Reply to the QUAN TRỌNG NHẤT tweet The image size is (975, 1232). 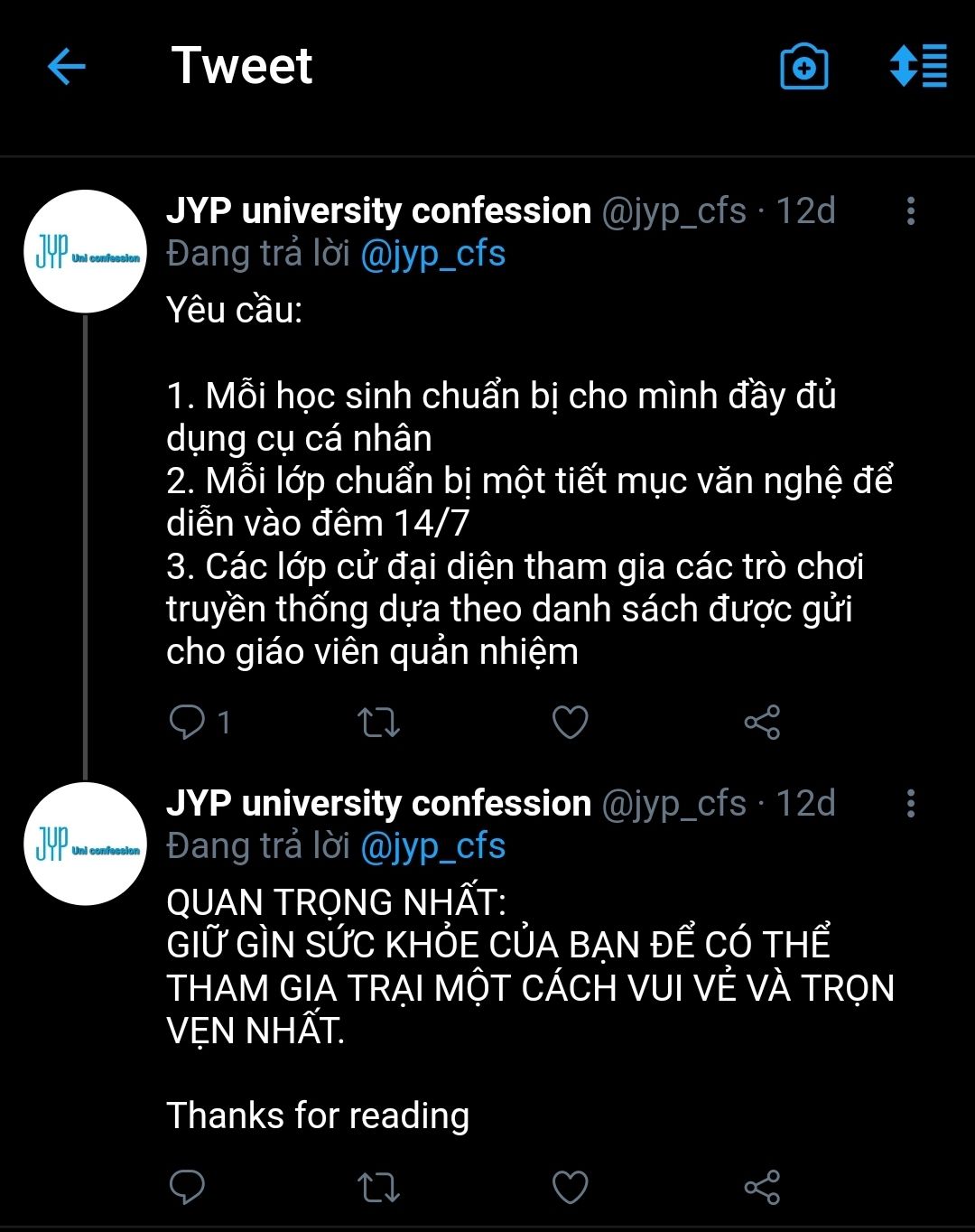tap(188, 1187)
